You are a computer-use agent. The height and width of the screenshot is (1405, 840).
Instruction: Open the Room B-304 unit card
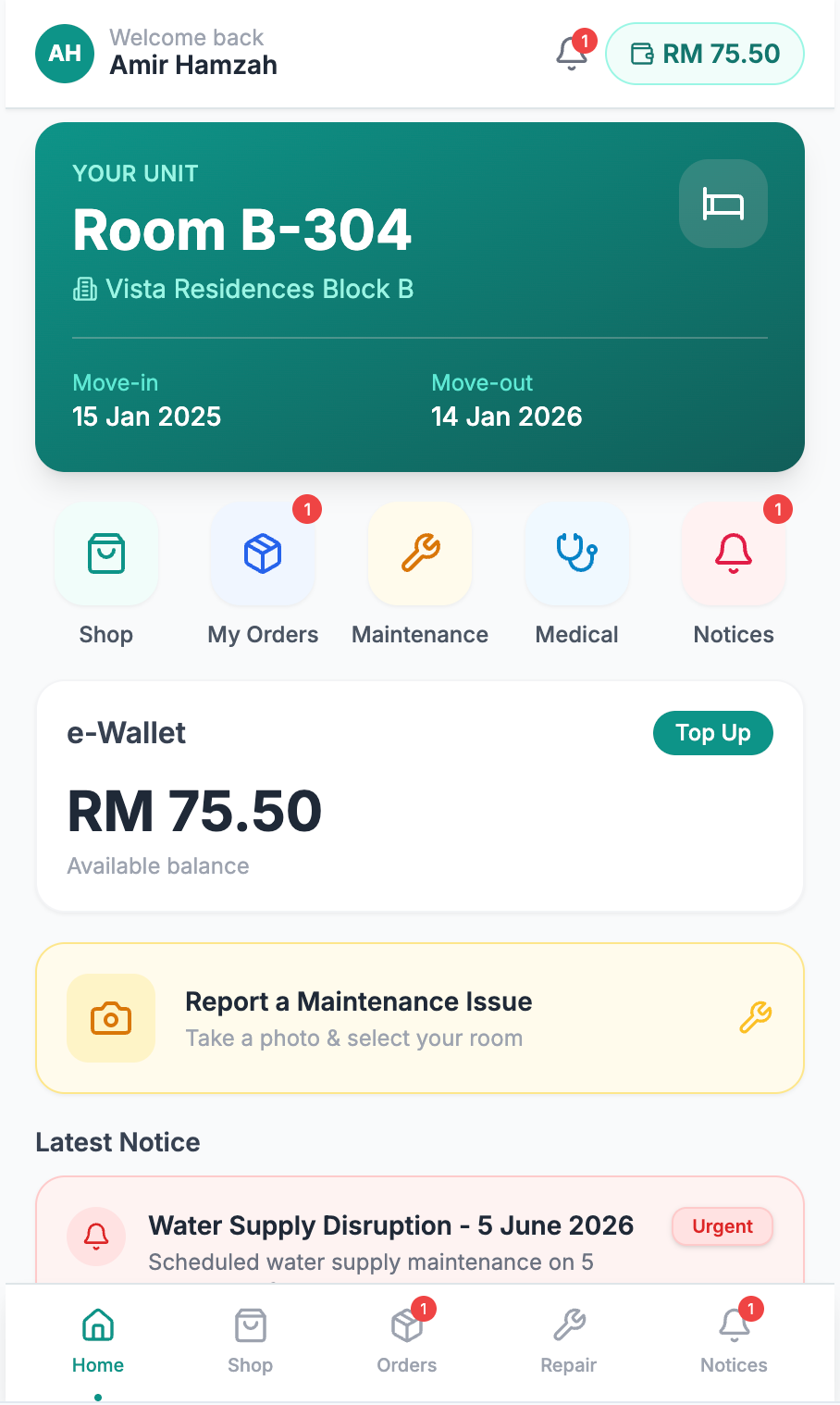click(x=420, y=297)
